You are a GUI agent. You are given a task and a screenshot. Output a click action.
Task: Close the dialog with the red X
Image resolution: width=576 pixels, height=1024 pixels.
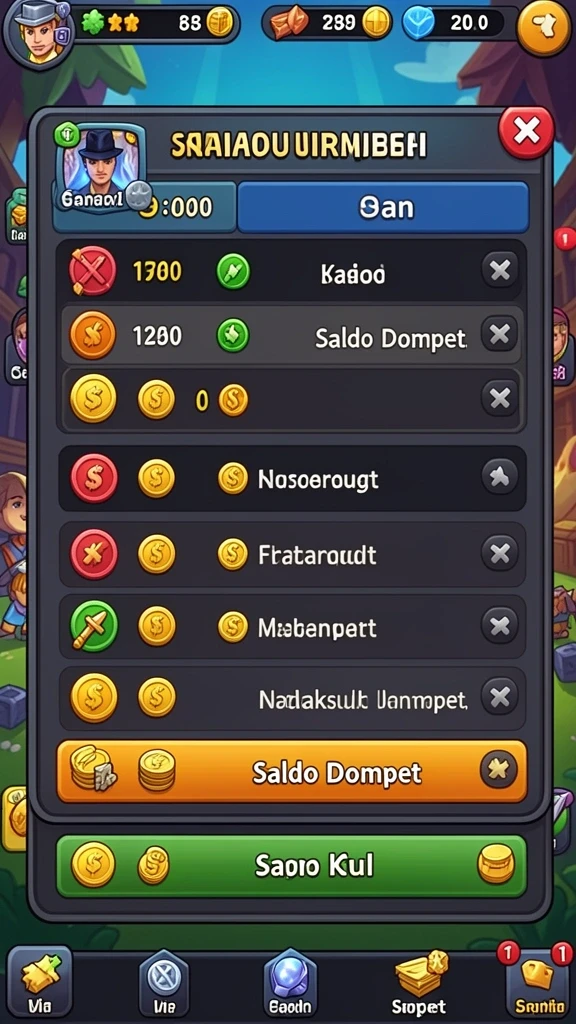[526, 133]
